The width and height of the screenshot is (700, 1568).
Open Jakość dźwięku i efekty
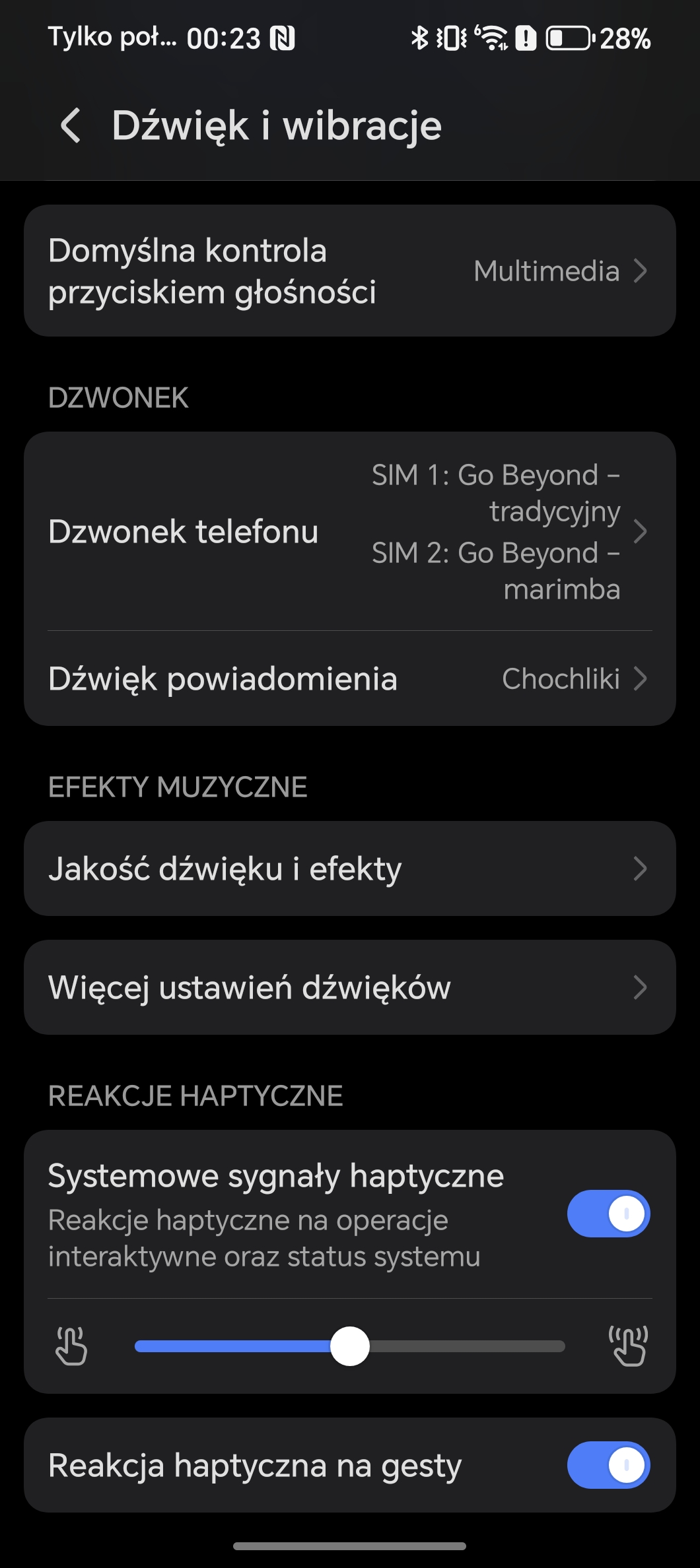(x=350, y=868)
